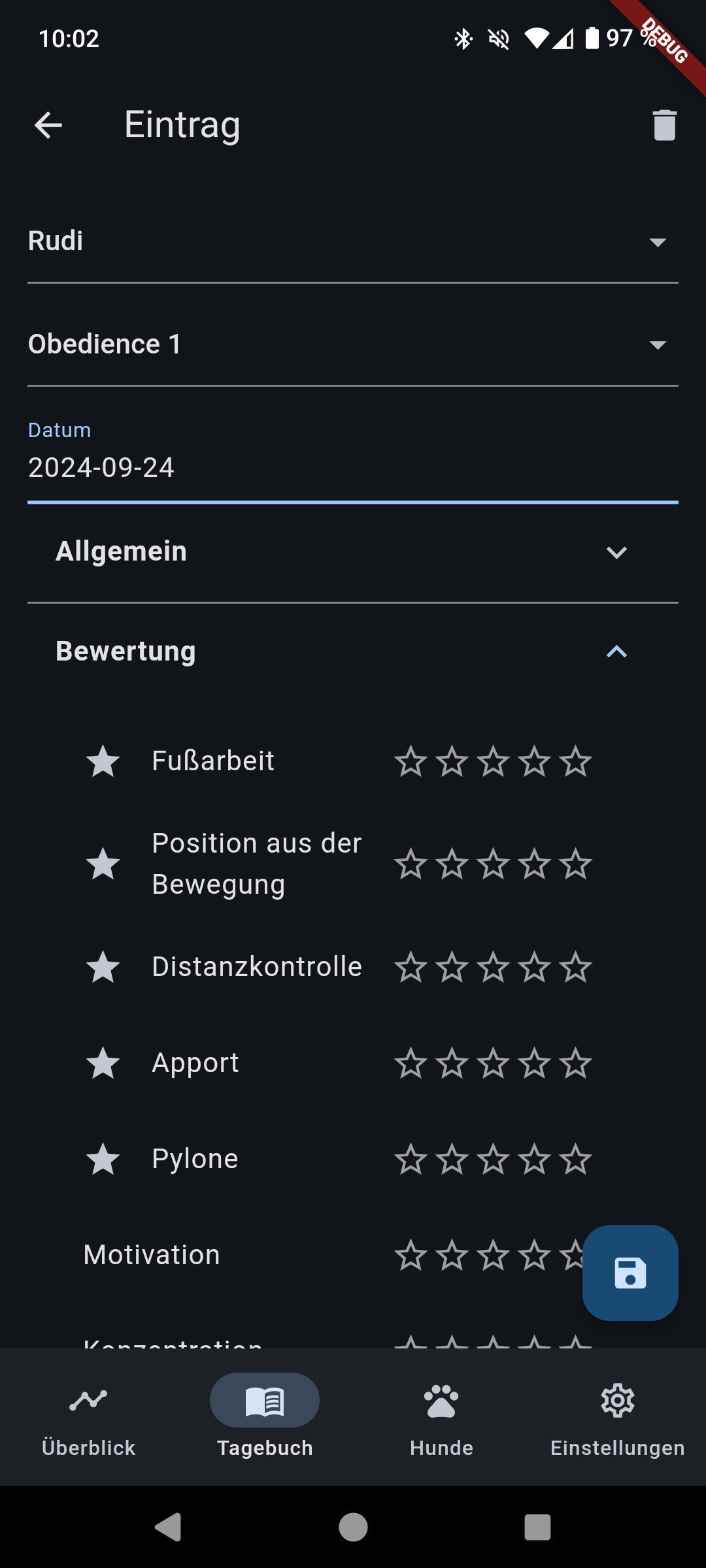
Task: Open the Obedience 1 dropdown
Action: 353,344
